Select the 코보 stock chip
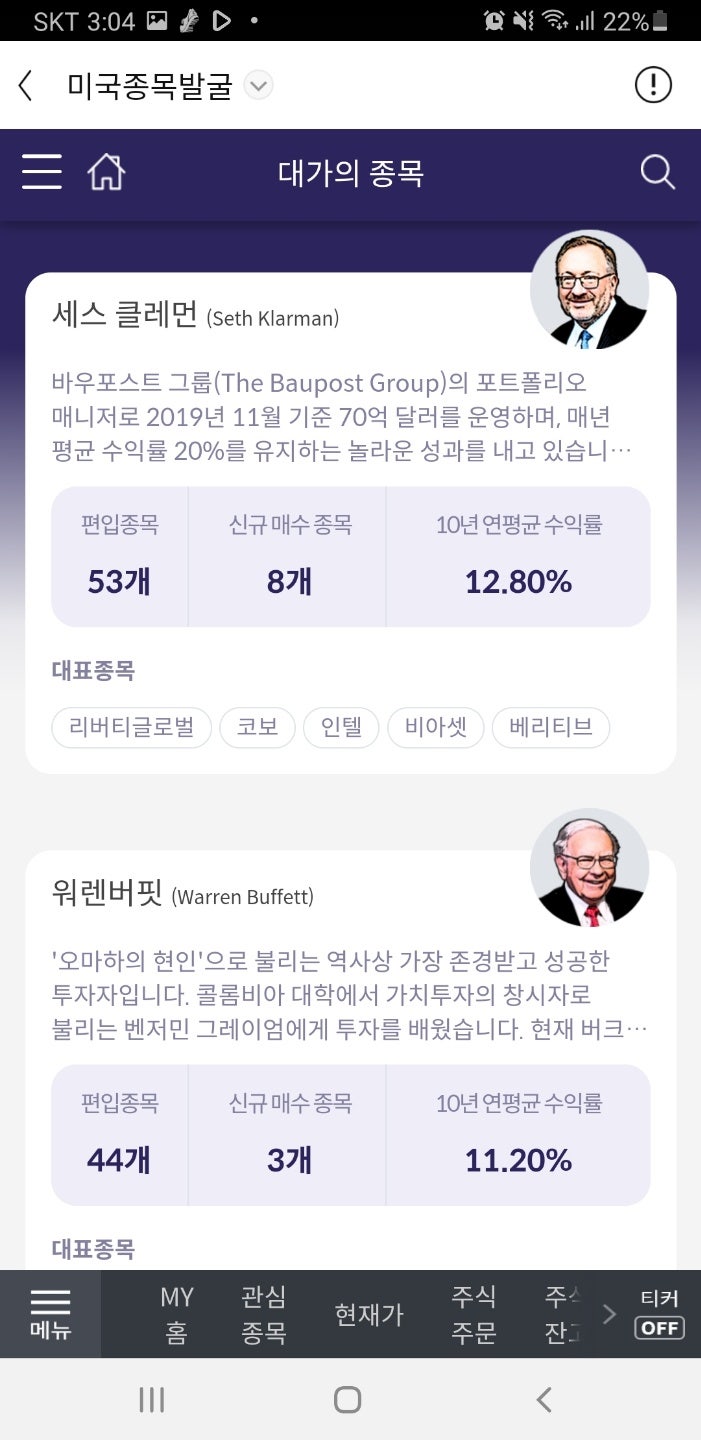 coord(257,728)
